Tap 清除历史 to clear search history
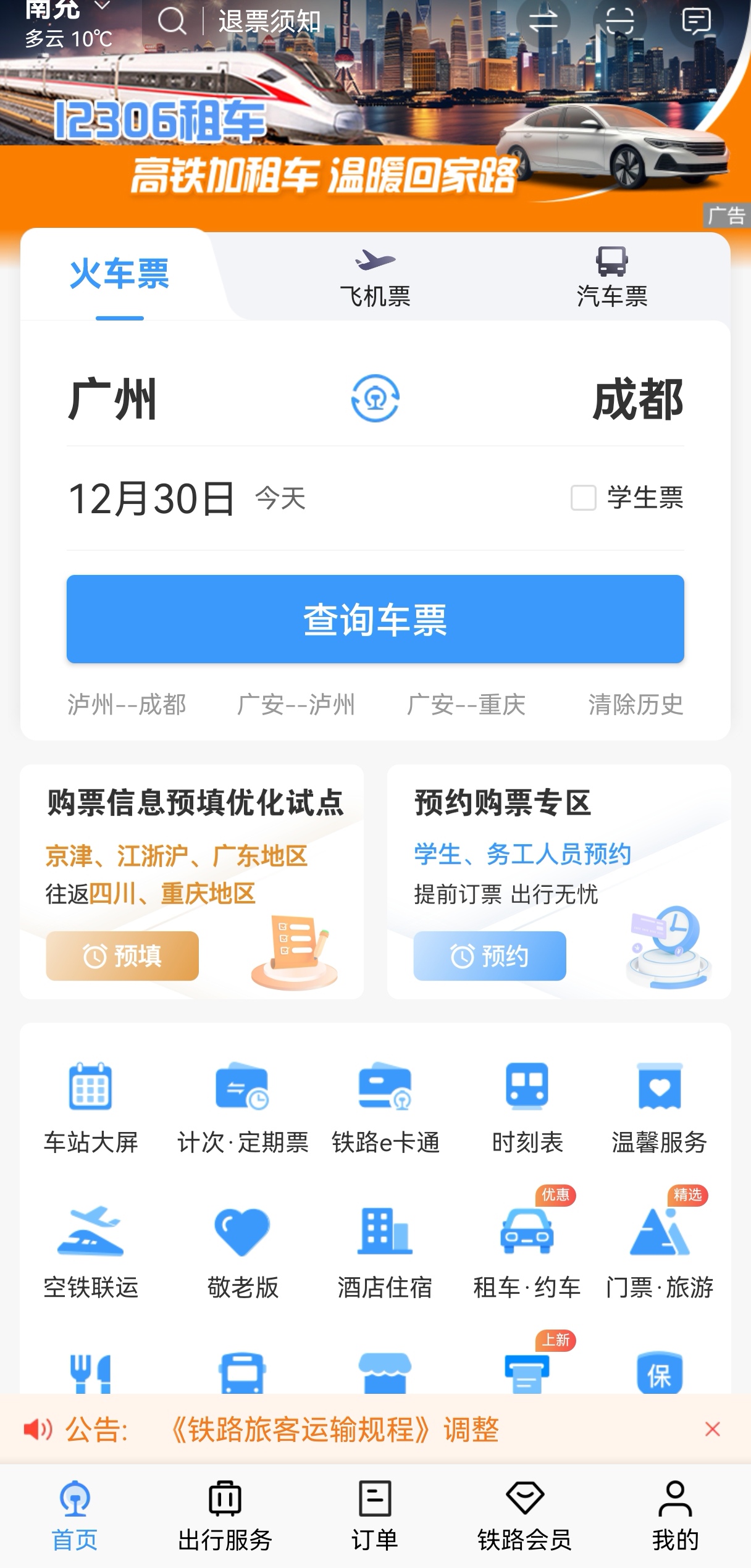The height and width of the screenshot is (1568, 751). point(636,705)
